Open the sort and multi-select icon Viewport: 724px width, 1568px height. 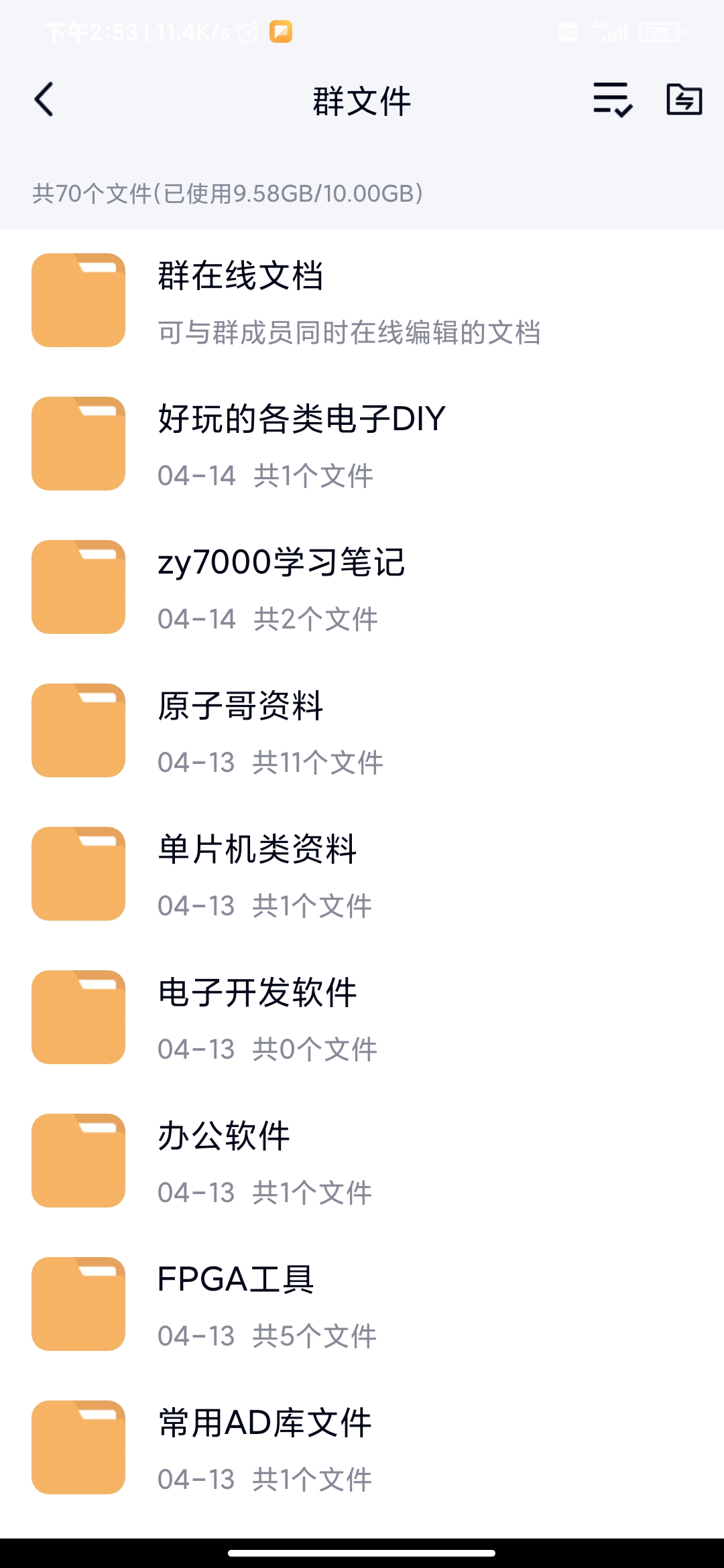pyautogui.click(x=612, y=101)
